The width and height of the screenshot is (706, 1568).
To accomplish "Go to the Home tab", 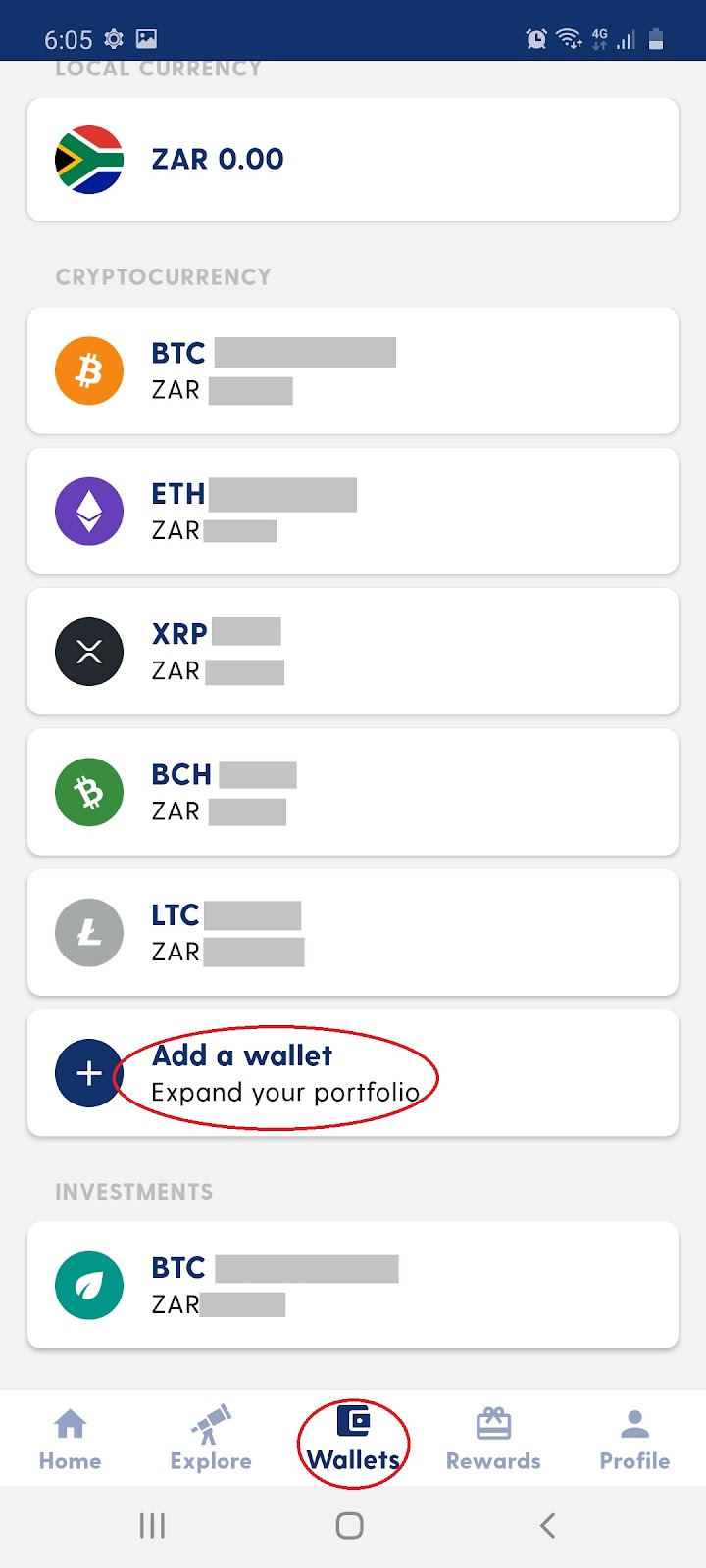I will [x=71, y=1439].
